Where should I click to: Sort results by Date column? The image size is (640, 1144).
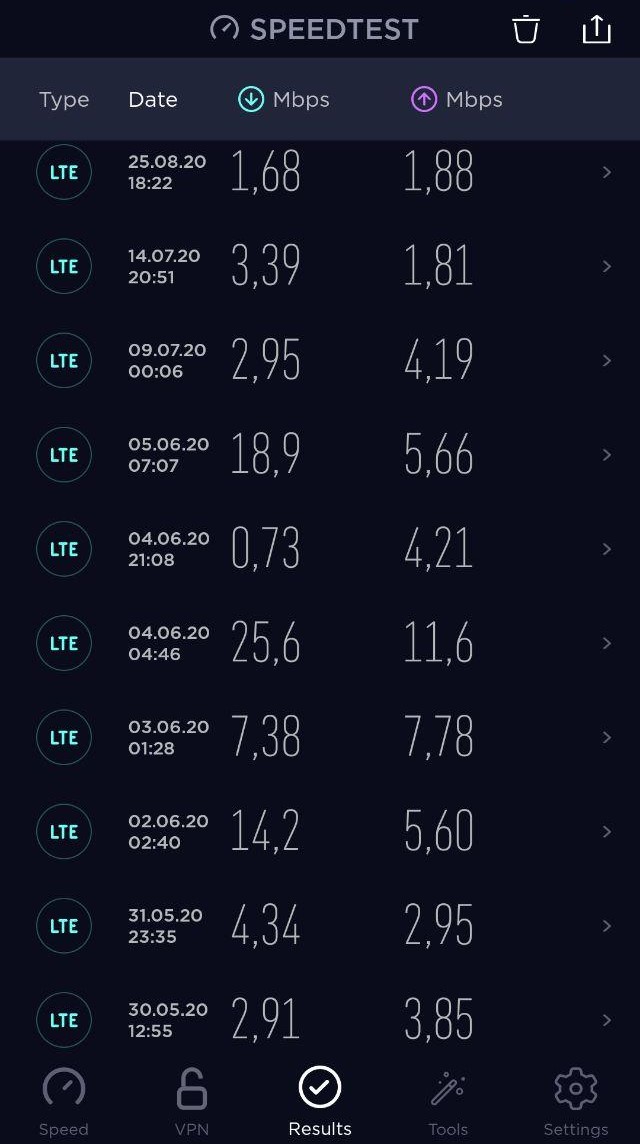[153, 99]
